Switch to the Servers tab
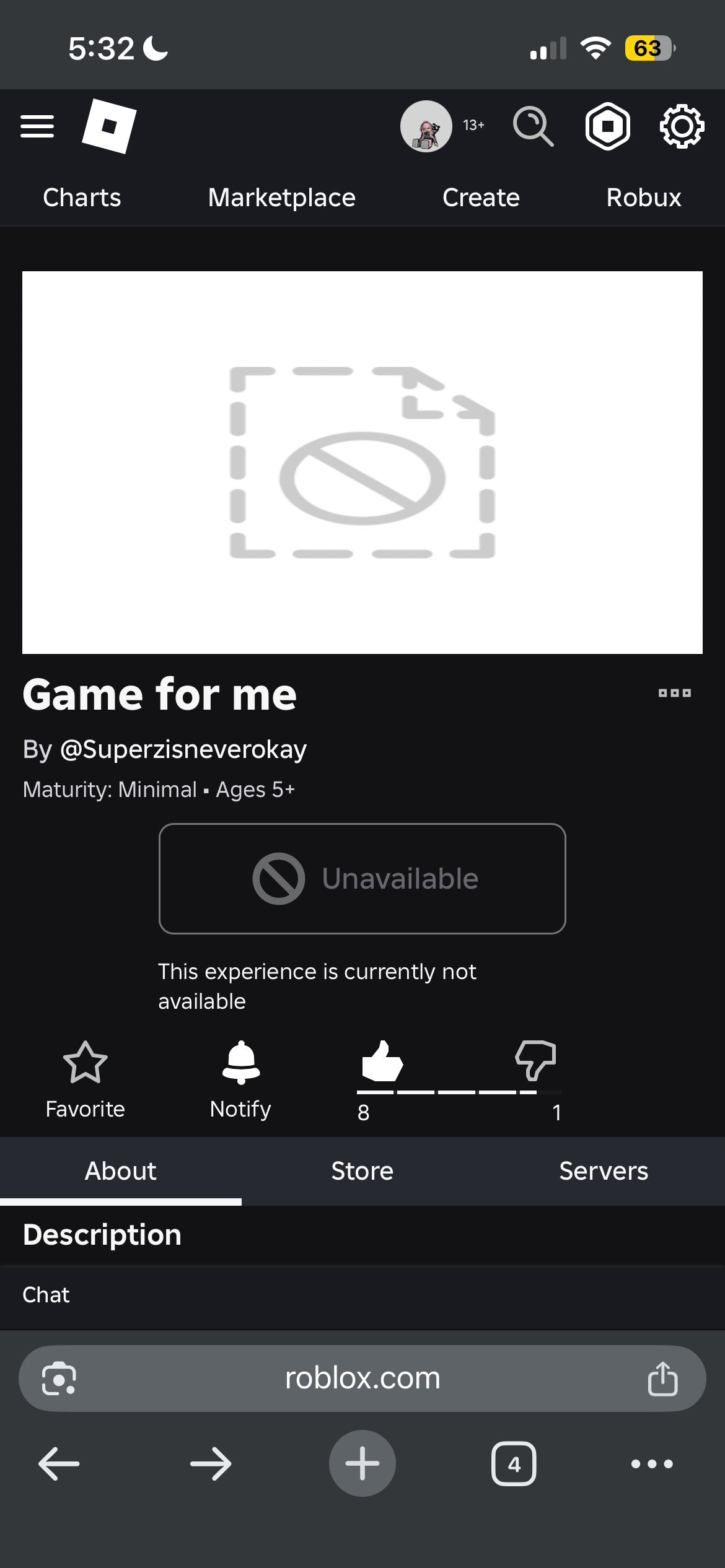The width and height of the screenshot is (725, 1568). click(x=604, y=1171)
